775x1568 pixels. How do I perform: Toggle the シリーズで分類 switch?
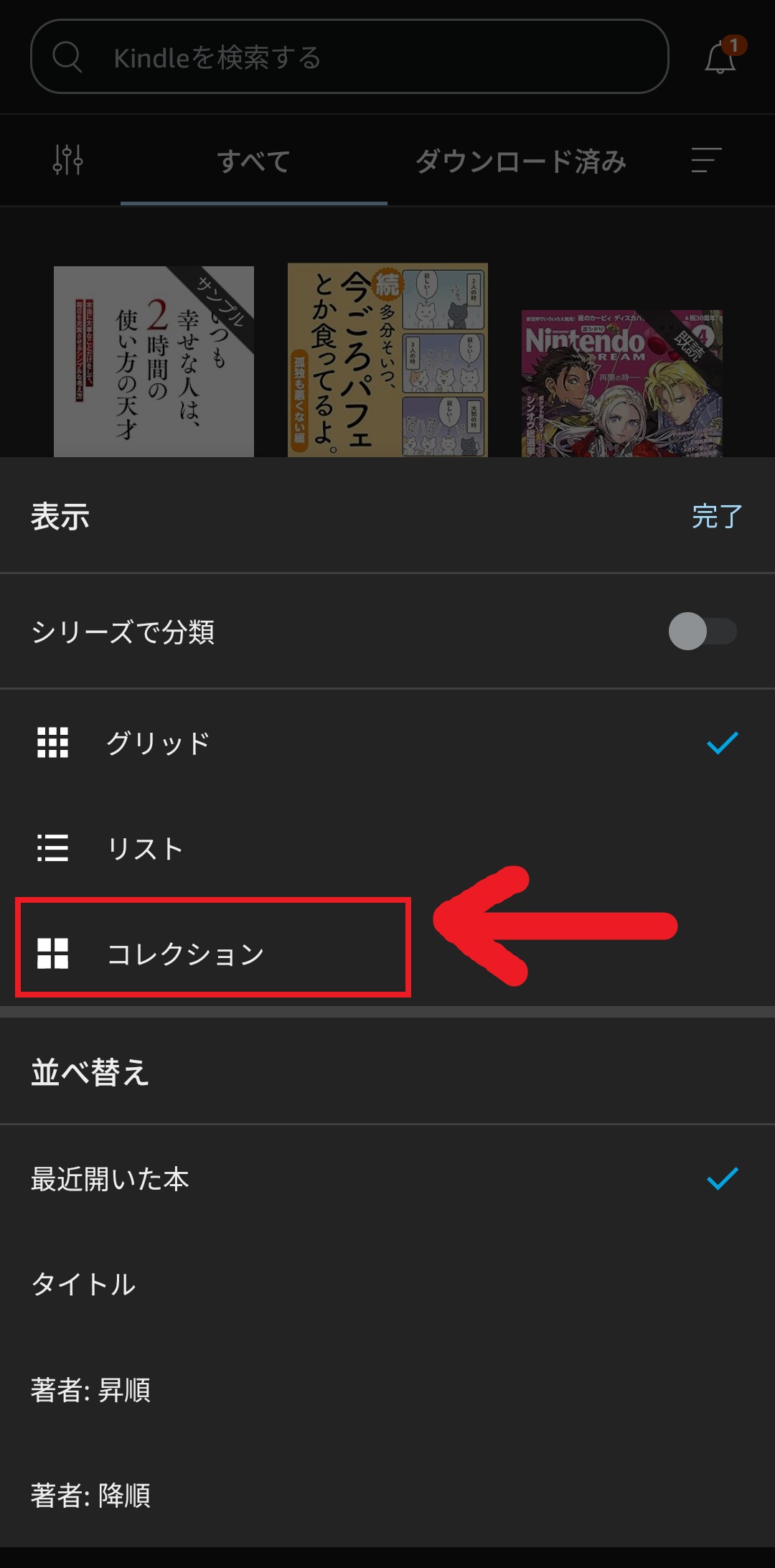coord(702,632)
